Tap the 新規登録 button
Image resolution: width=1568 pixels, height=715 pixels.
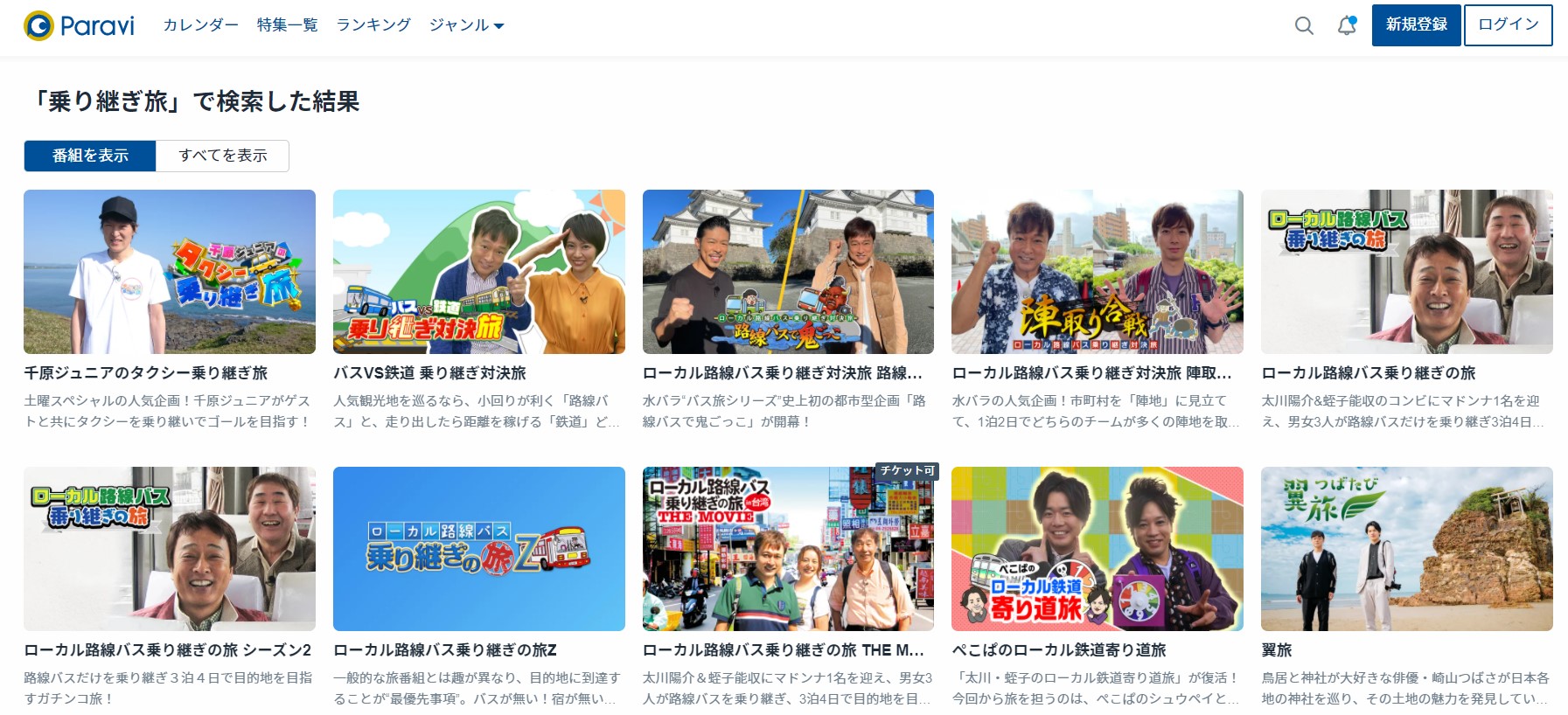[1416, 25]
